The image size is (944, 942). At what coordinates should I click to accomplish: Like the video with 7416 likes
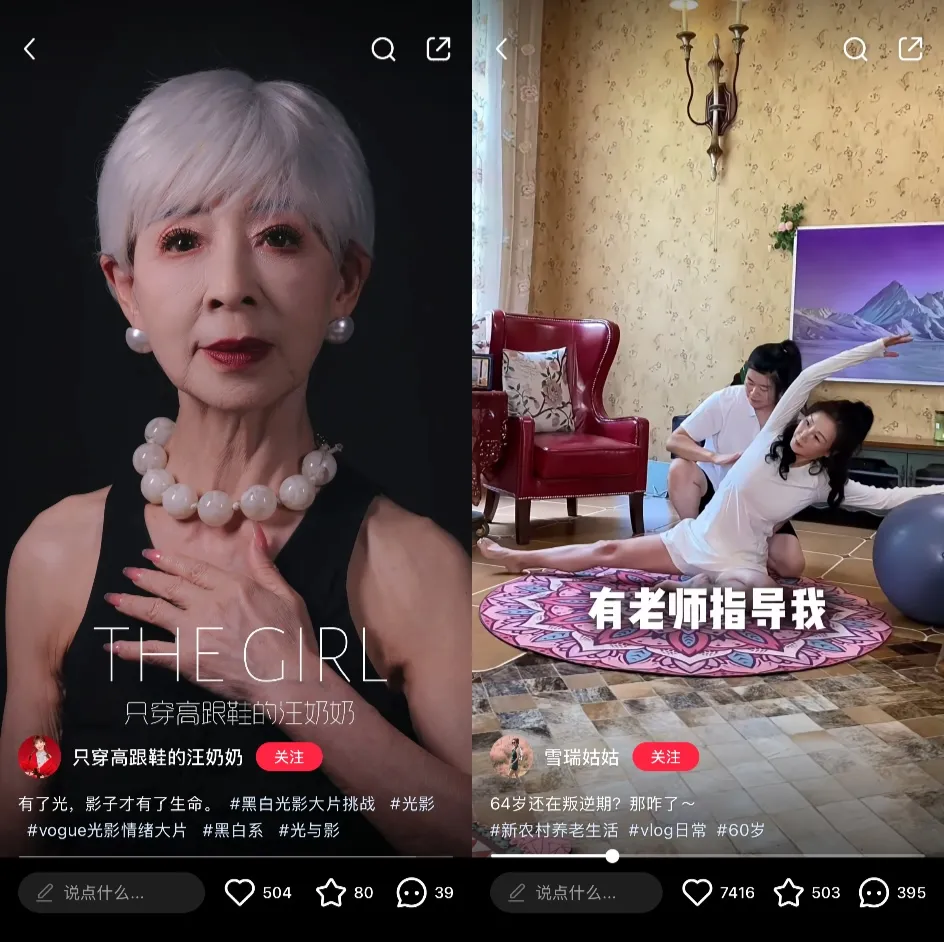point(698,892)
